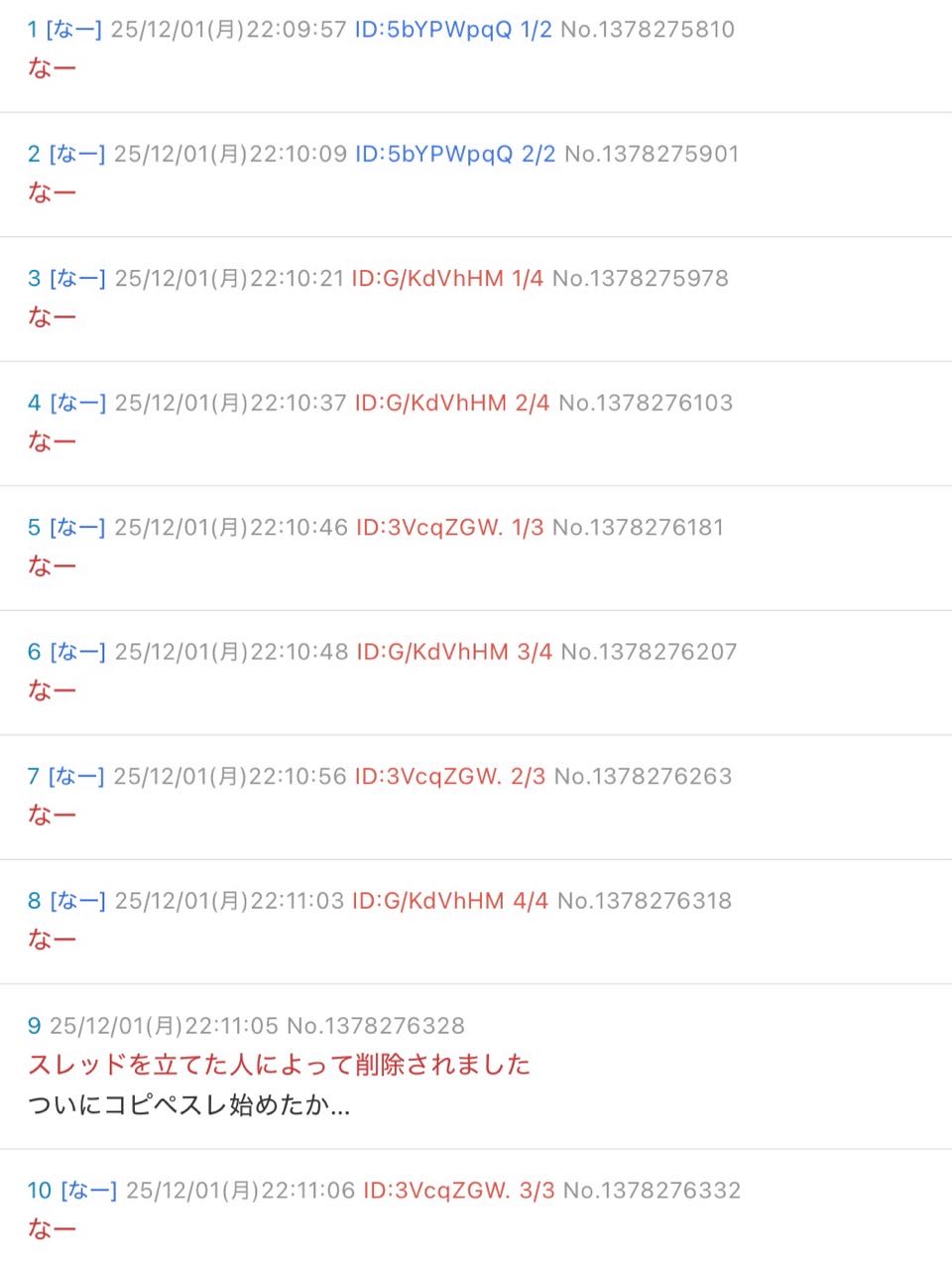Tap post number 1 [なー] header
This screenshot has width=952, height=1270.
point(63,30)
